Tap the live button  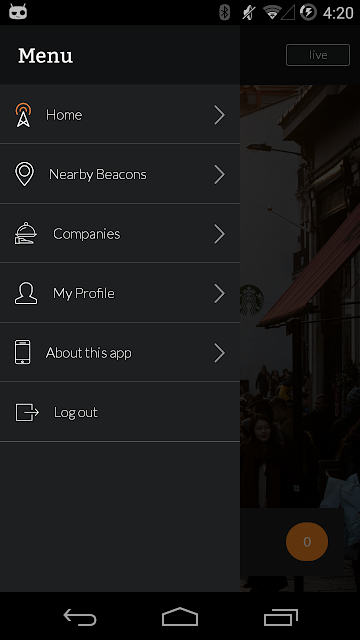(318, 55)
